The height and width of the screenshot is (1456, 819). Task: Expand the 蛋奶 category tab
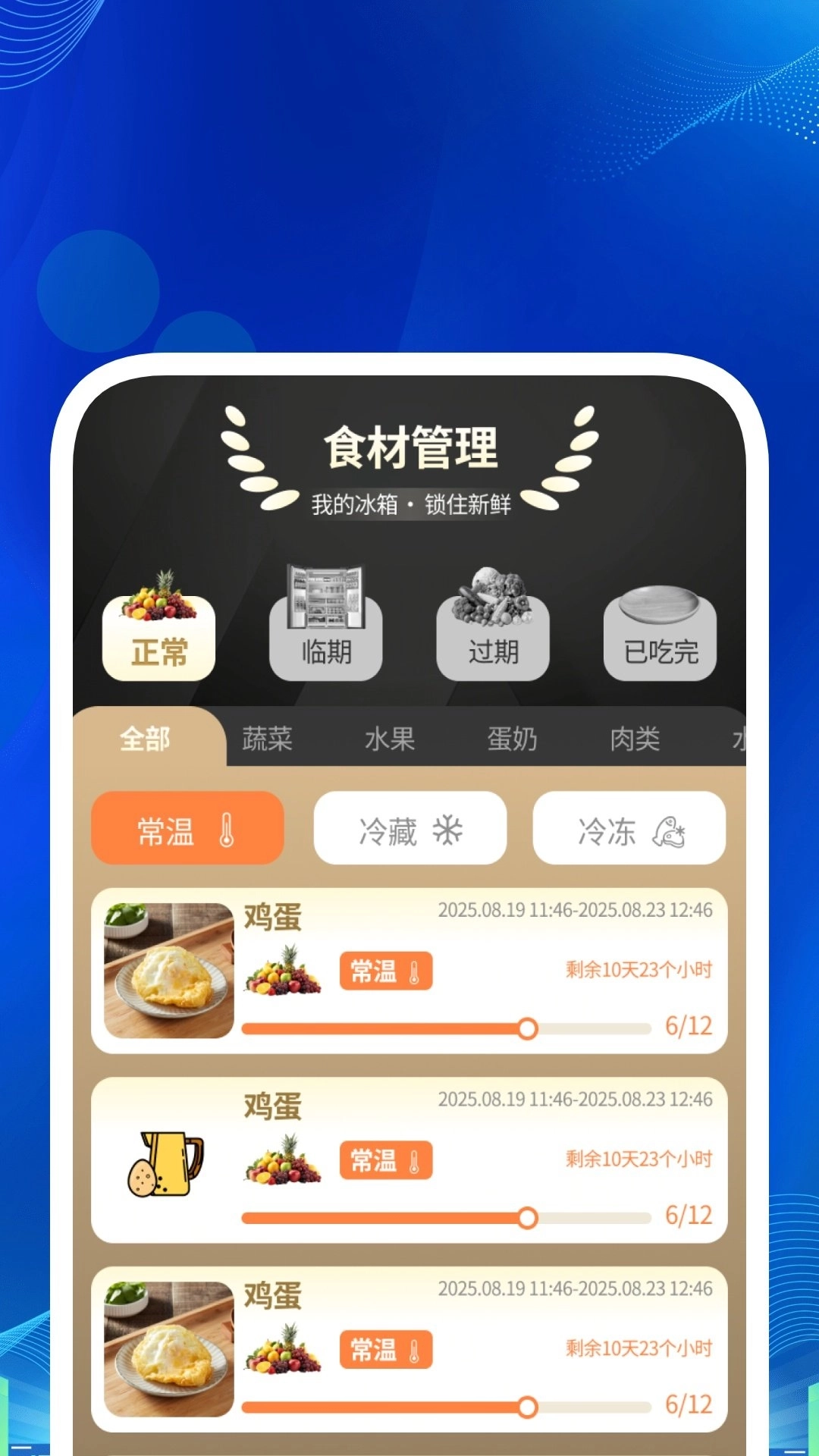(512, 739)
